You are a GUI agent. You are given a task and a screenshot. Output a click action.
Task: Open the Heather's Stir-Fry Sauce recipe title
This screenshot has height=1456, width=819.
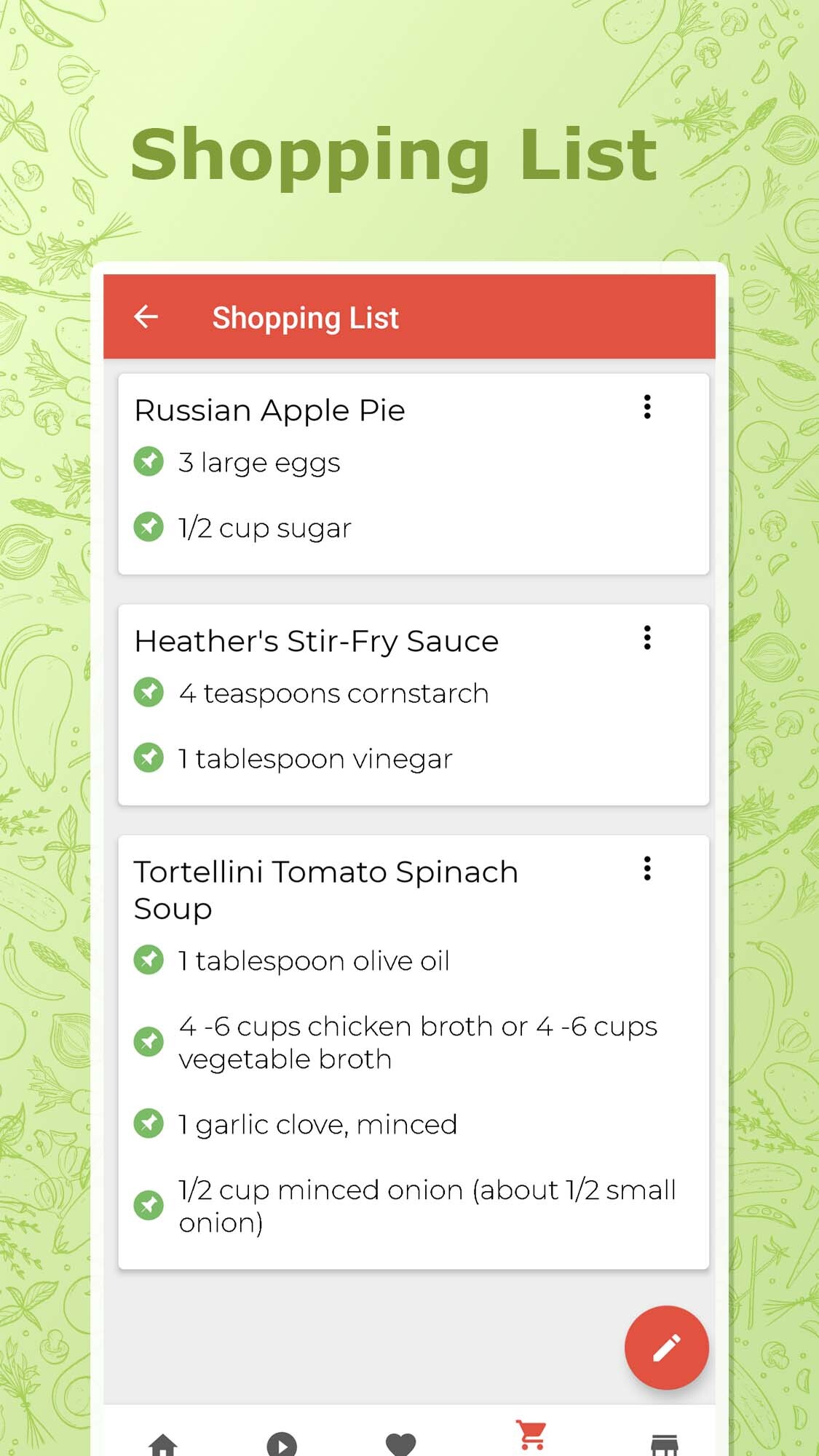pyautogui.click(x=316, y=640)
